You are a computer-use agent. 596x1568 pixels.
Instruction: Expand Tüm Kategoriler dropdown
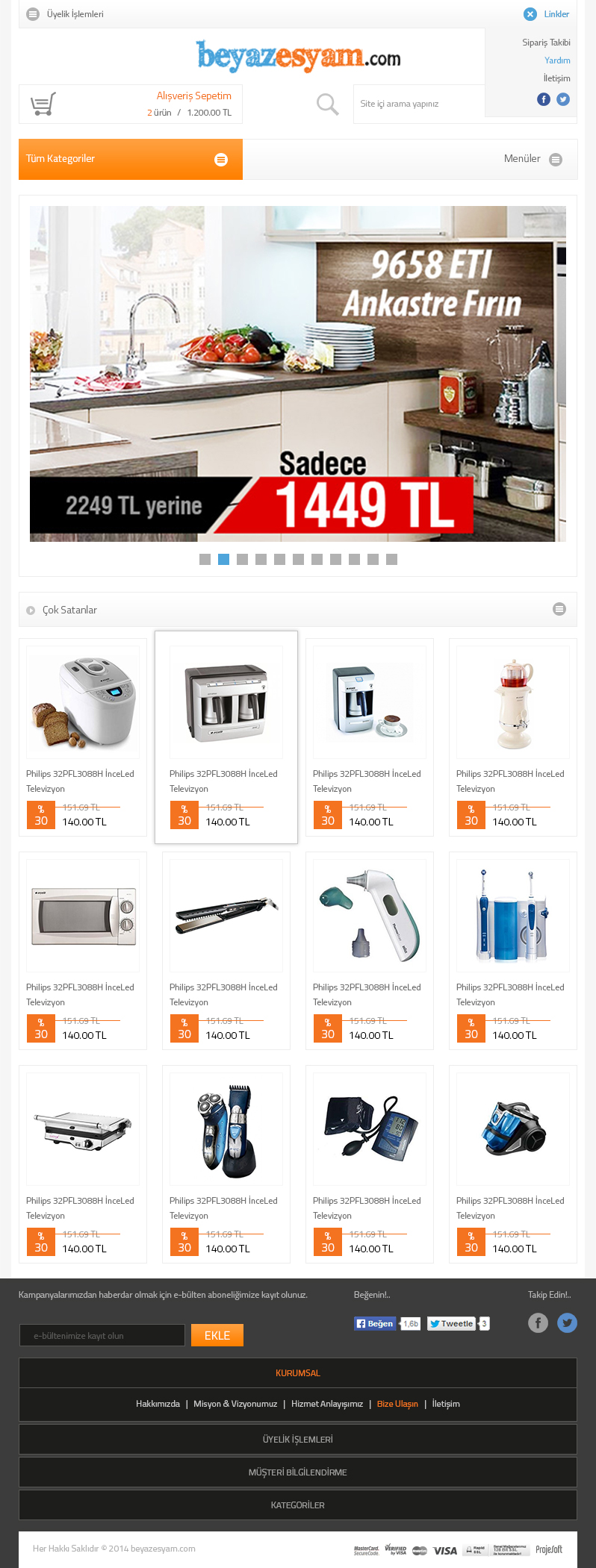click(131, 159)
